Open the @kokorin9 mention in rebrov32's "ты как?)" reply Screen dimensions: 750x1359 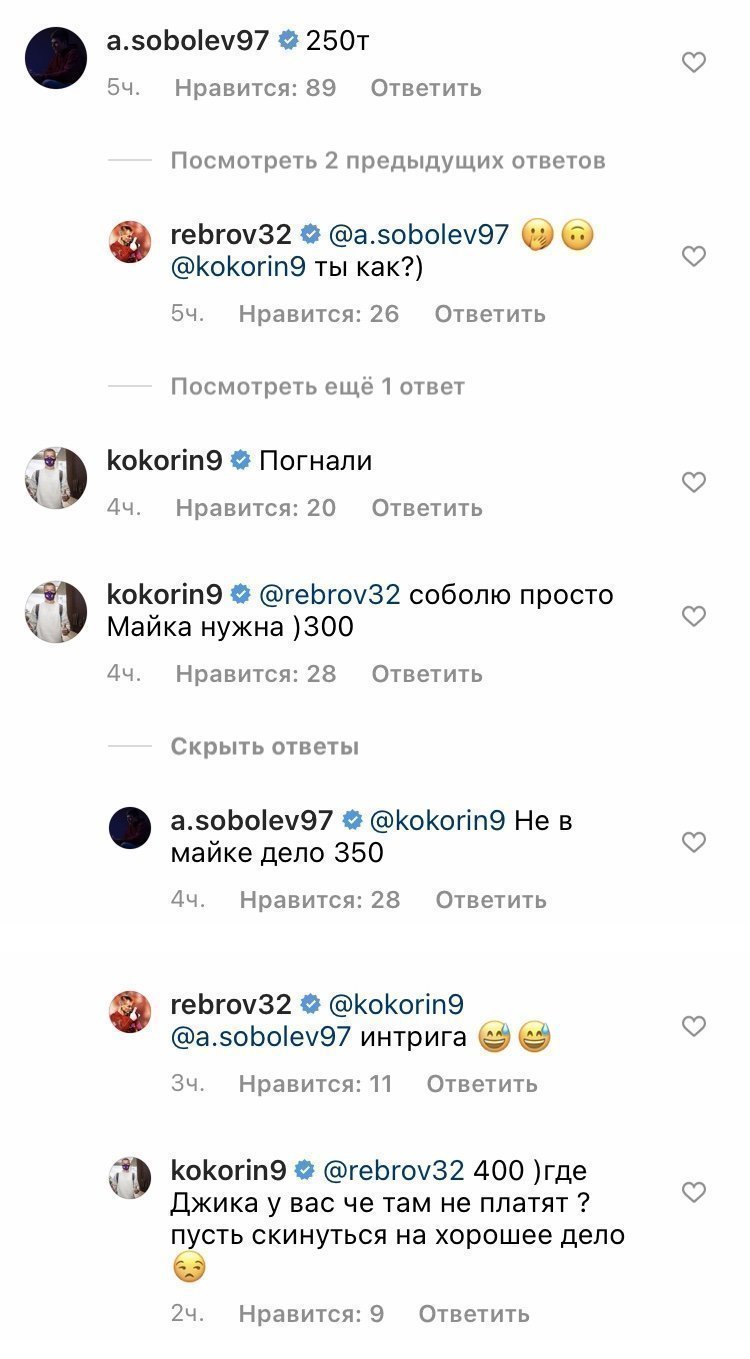pos(238,267)
